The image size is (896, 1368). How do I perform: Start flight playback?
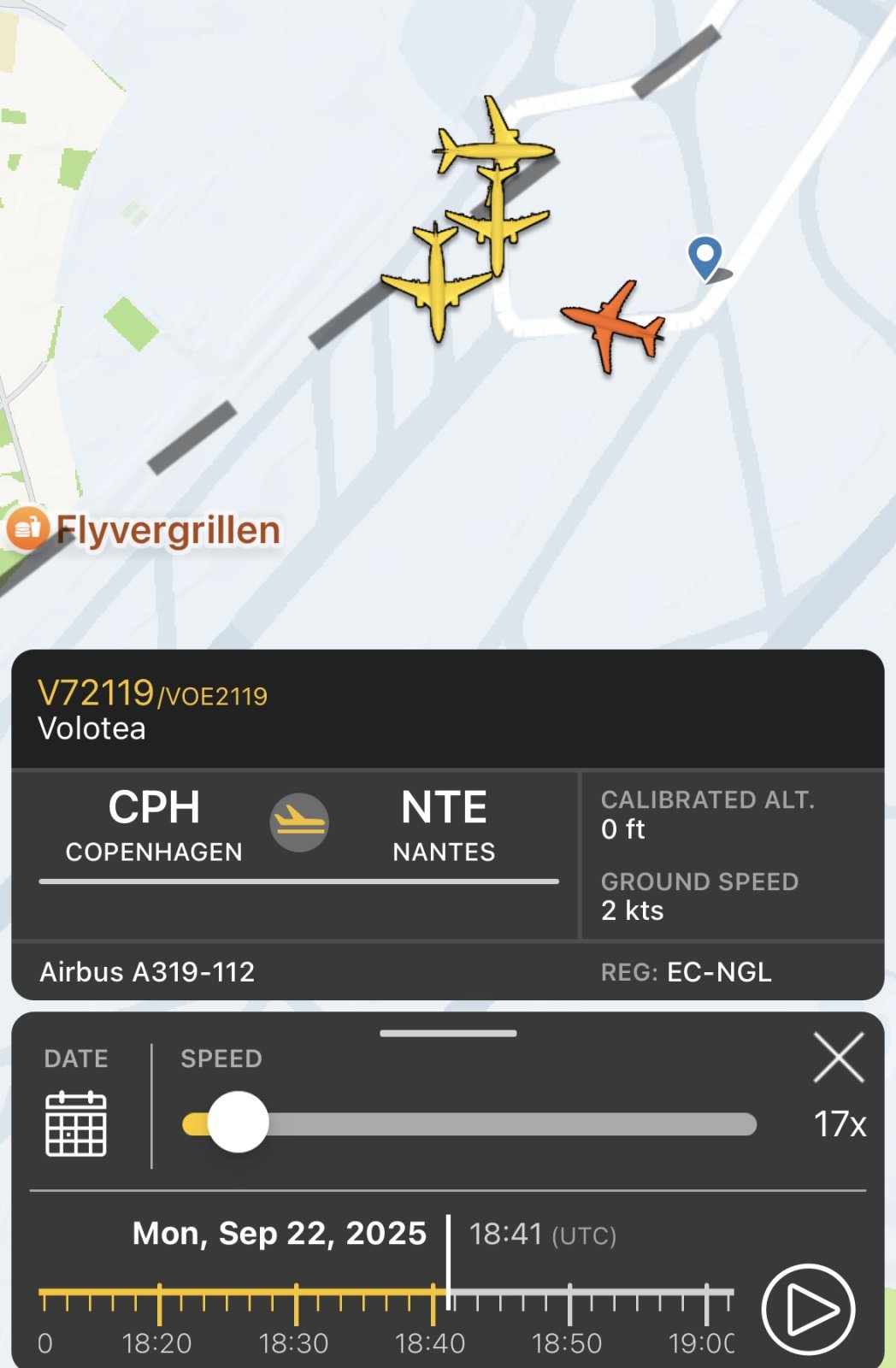tap(808, 1309)
